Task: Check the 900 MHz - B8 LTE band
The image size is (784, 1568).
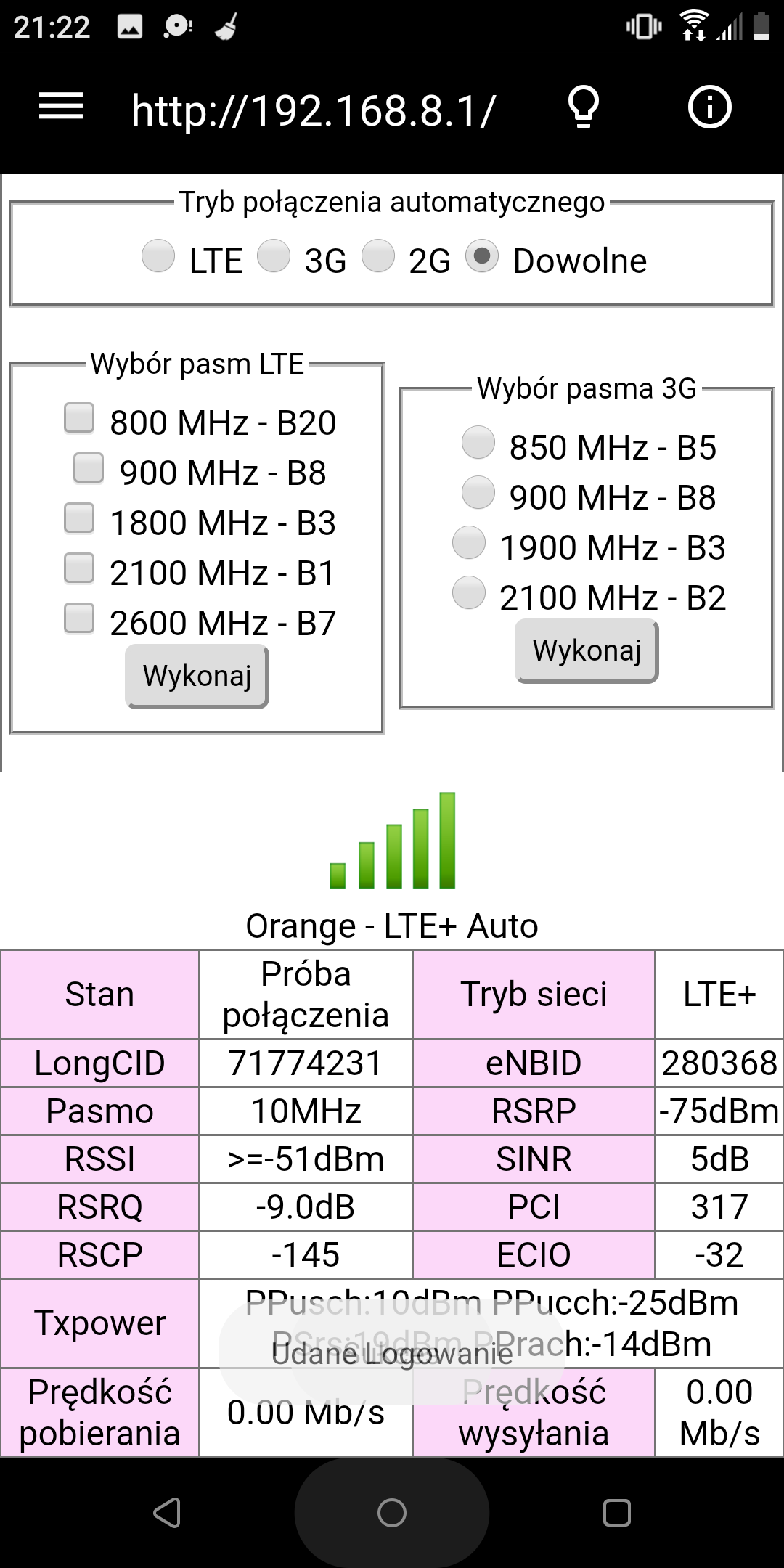Action: tap(89, 467)
